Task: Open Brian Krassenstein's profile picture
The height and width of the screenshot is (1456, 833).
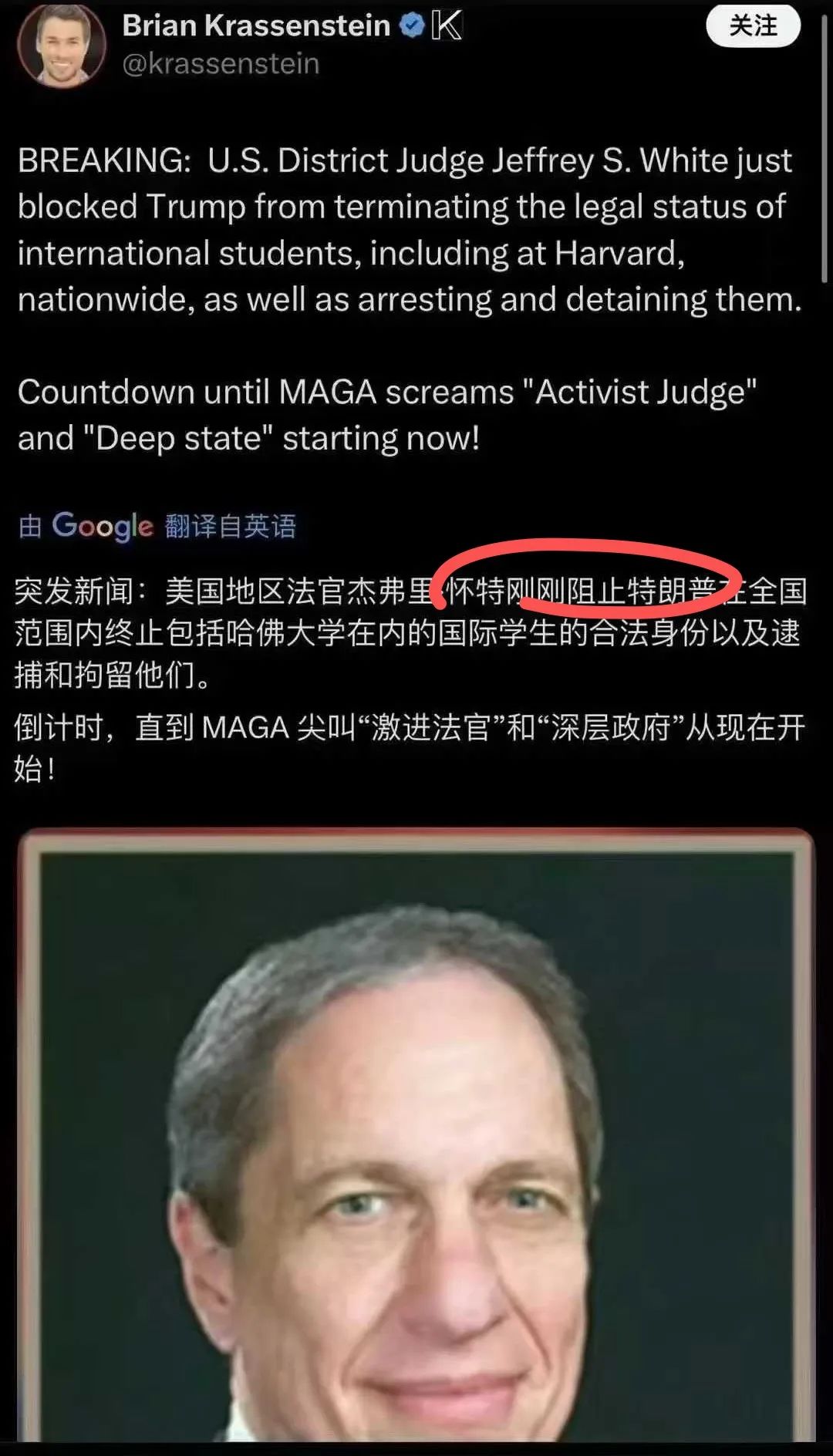Action: 62,45
